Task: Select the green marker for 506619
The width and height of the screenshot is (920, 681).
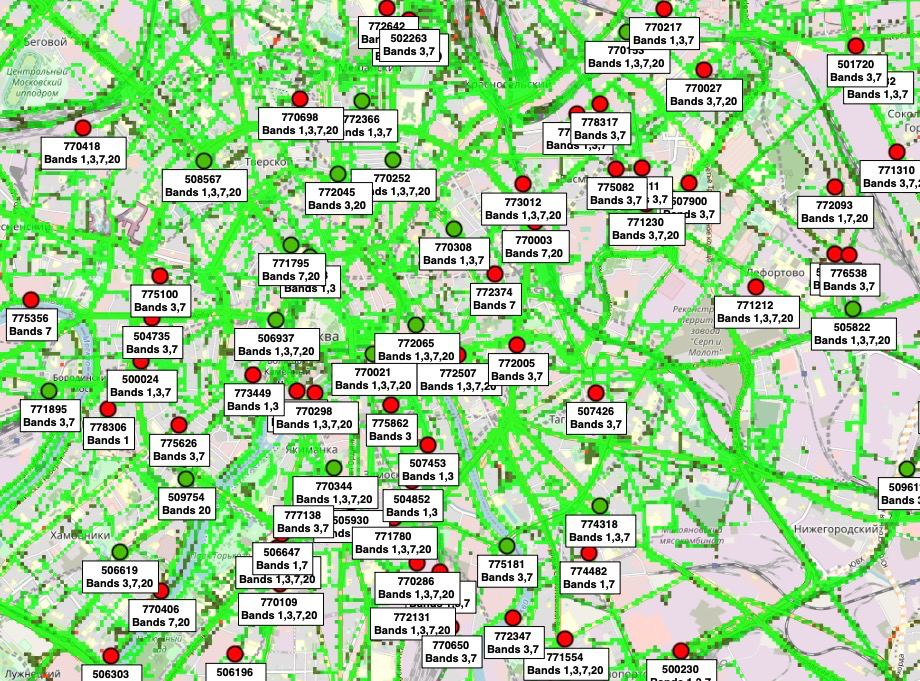Action: click(x=120, y=552)
